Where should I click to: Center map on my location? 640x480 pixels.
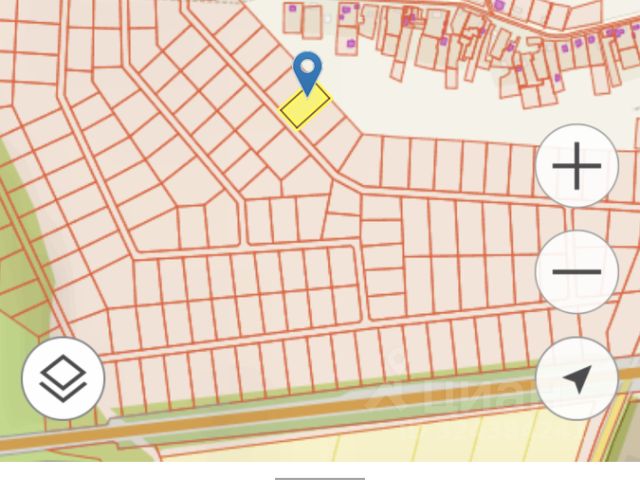coord(577,378)
